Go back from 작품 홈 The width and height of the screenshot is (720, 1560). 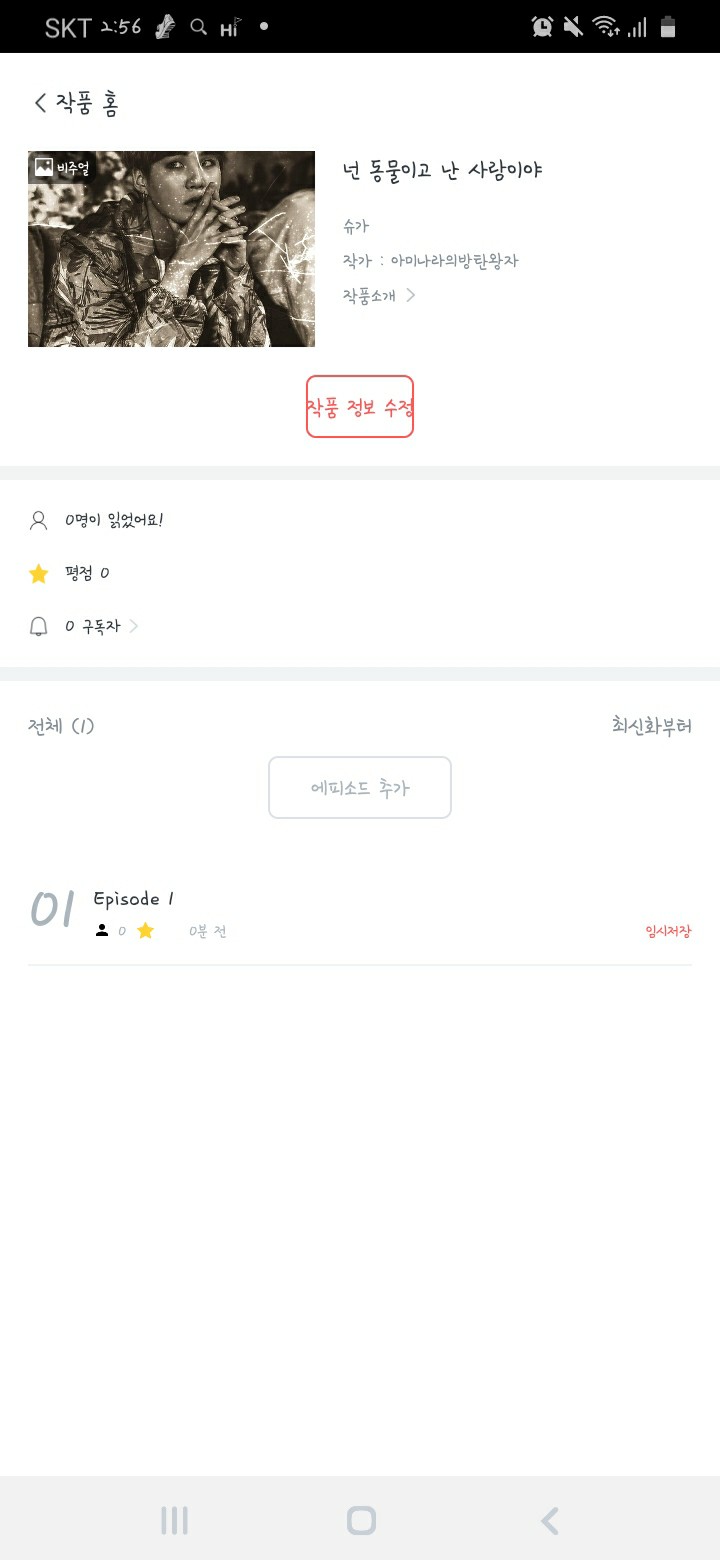41,103
